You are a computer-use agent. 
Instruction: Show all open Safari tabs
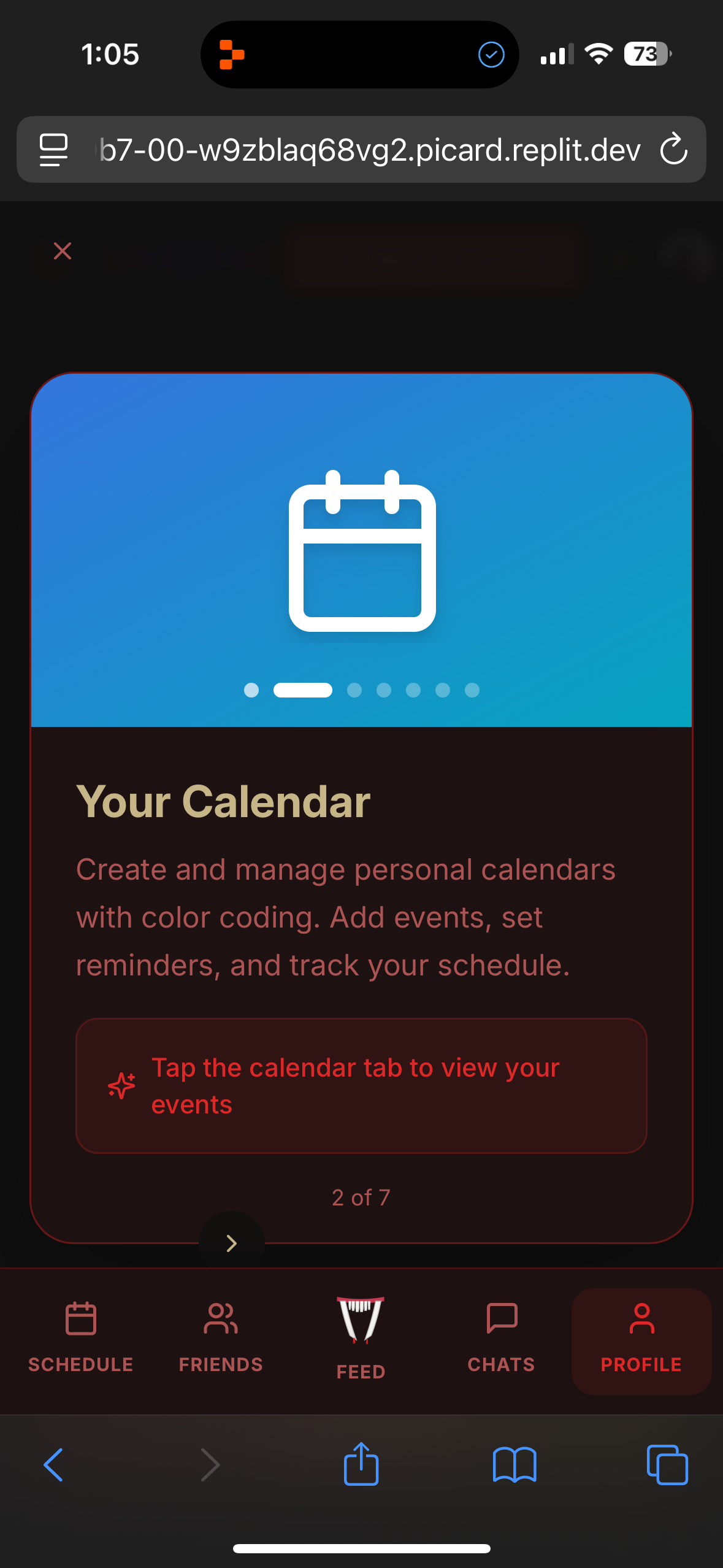[x=667, y=1465]
